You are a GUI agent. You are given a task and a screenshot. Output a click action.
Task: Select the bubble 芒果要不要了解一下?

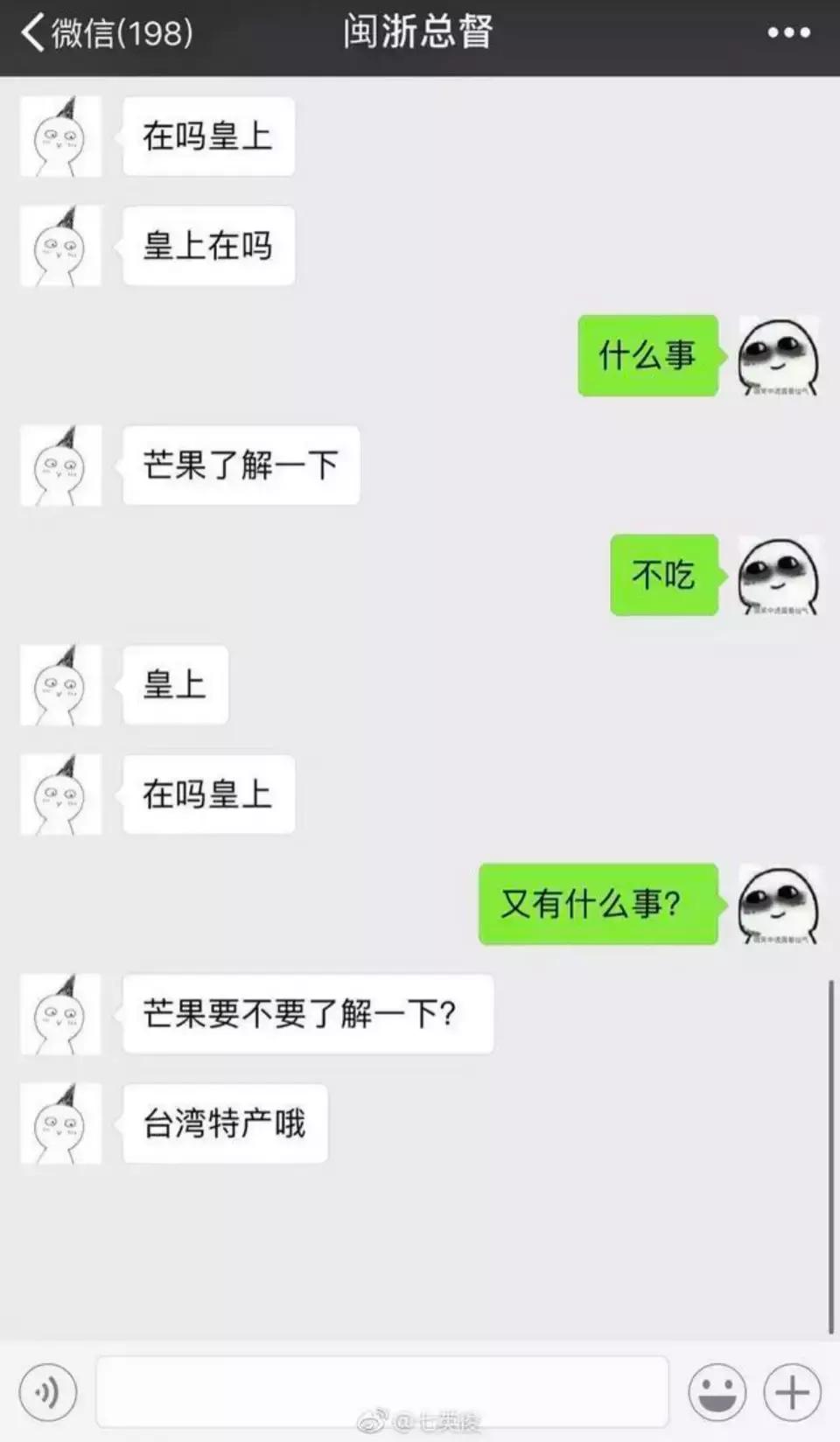coord(306,1014)
